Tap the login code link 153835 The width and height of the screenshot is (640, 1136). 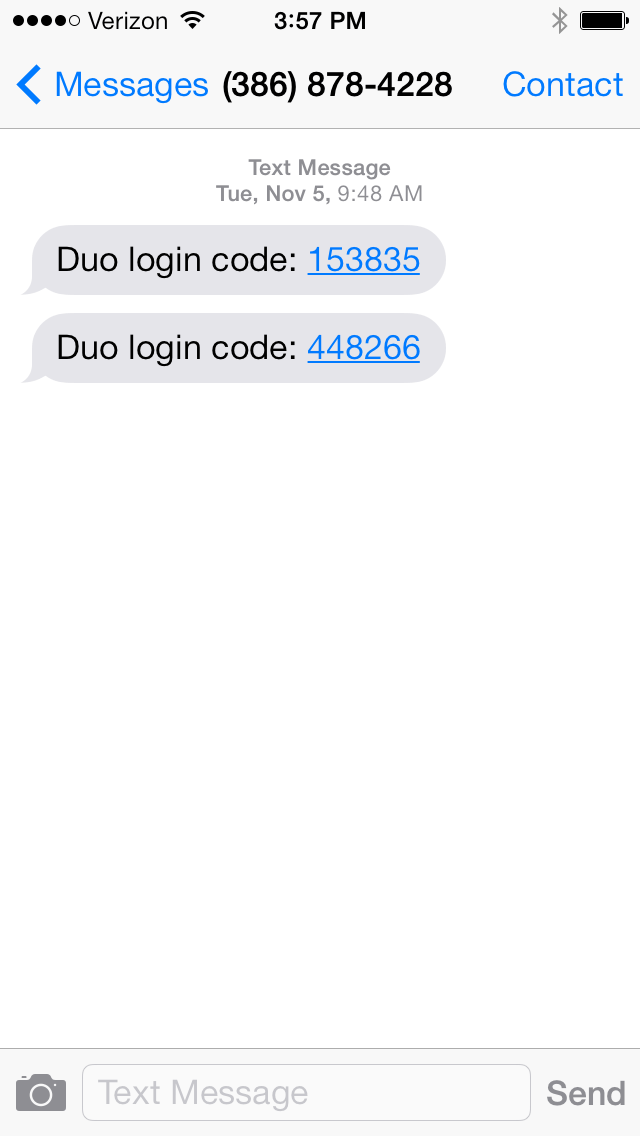363,260
